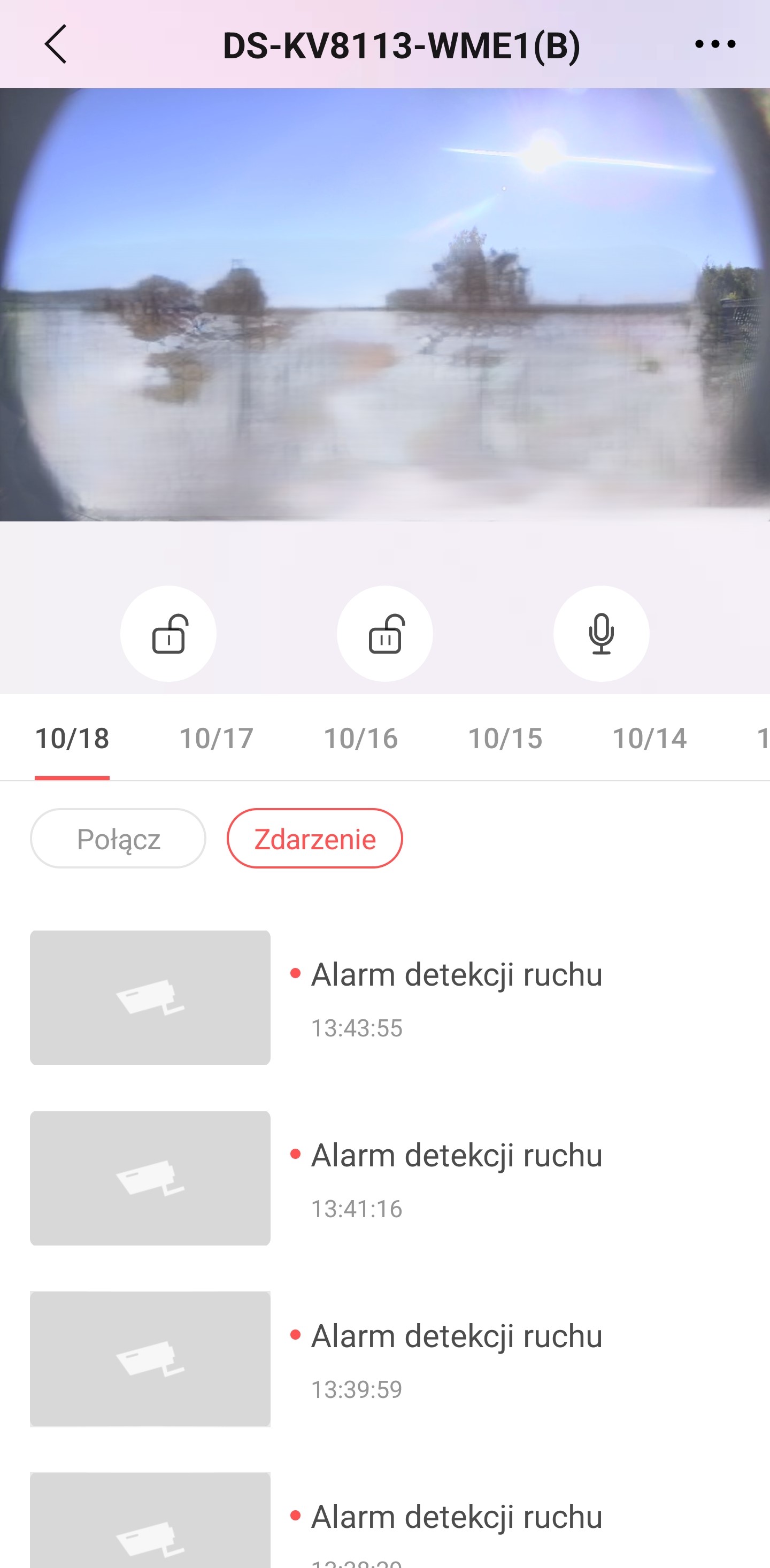Screen dimensions: 770x1568
Task: Unlock the first door lock
Action: click(168, 634)
